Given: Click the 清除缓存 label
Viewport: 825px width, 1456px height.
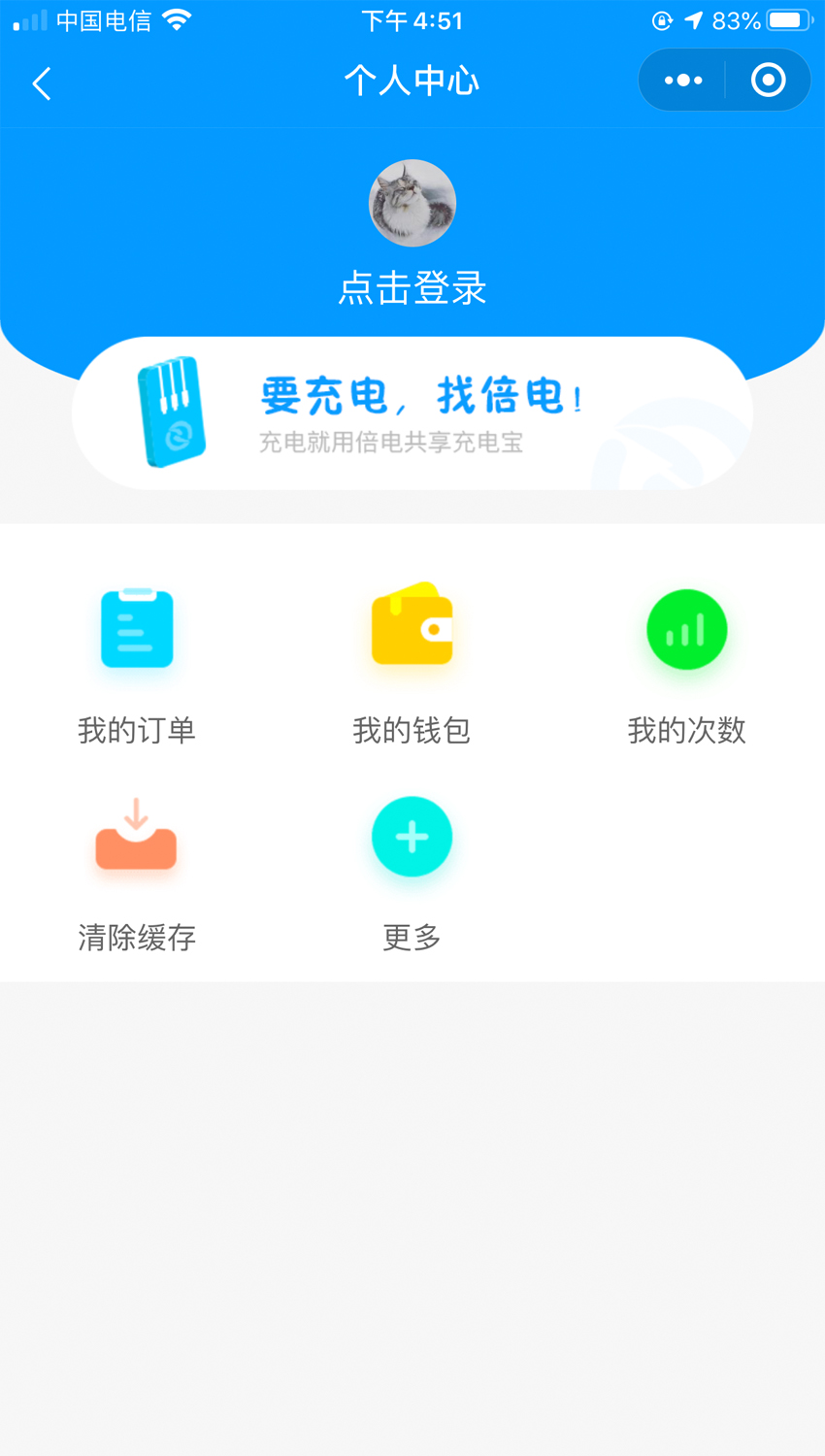Looking at the screenshot, I should tap(136, 938).
